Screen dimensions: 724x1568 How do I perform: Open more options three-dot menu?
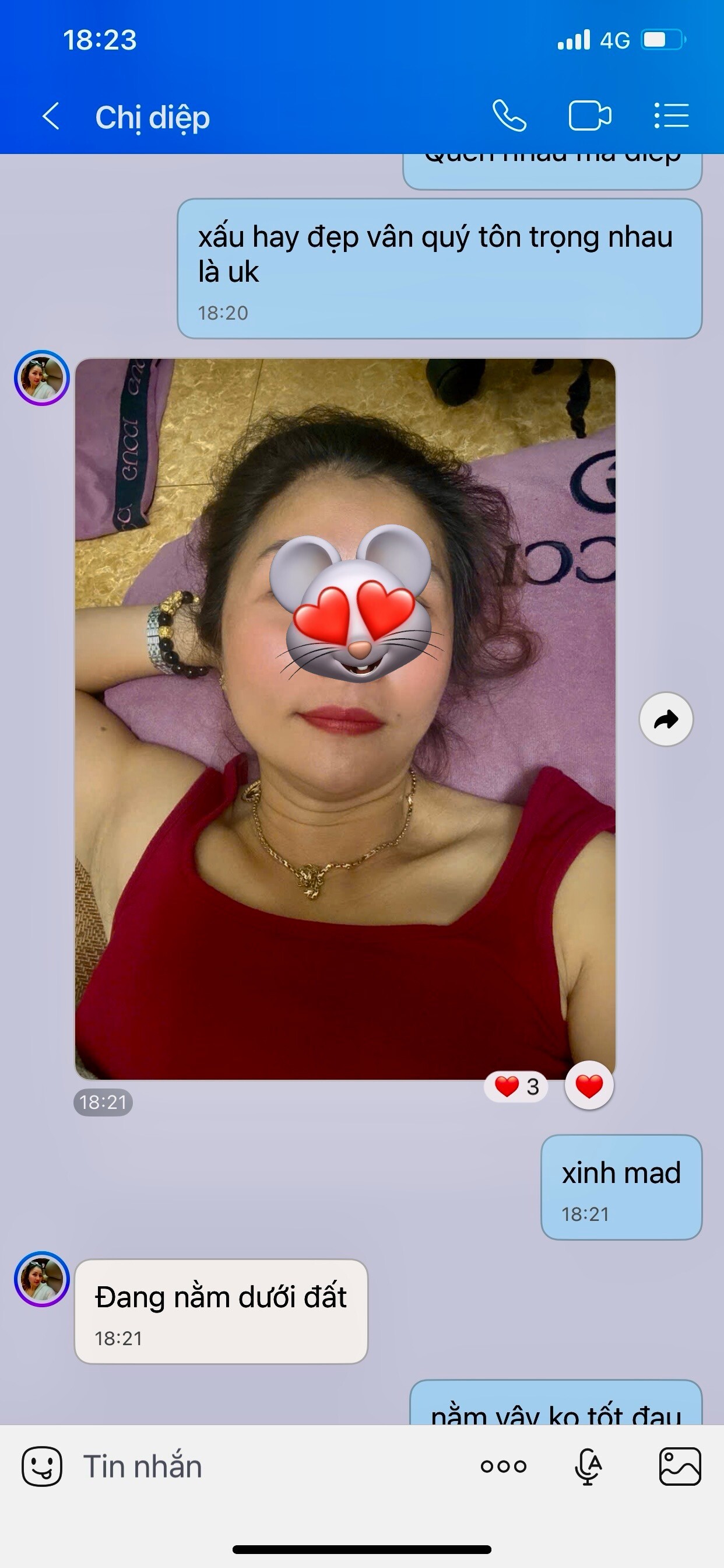tap(503, 1466)
